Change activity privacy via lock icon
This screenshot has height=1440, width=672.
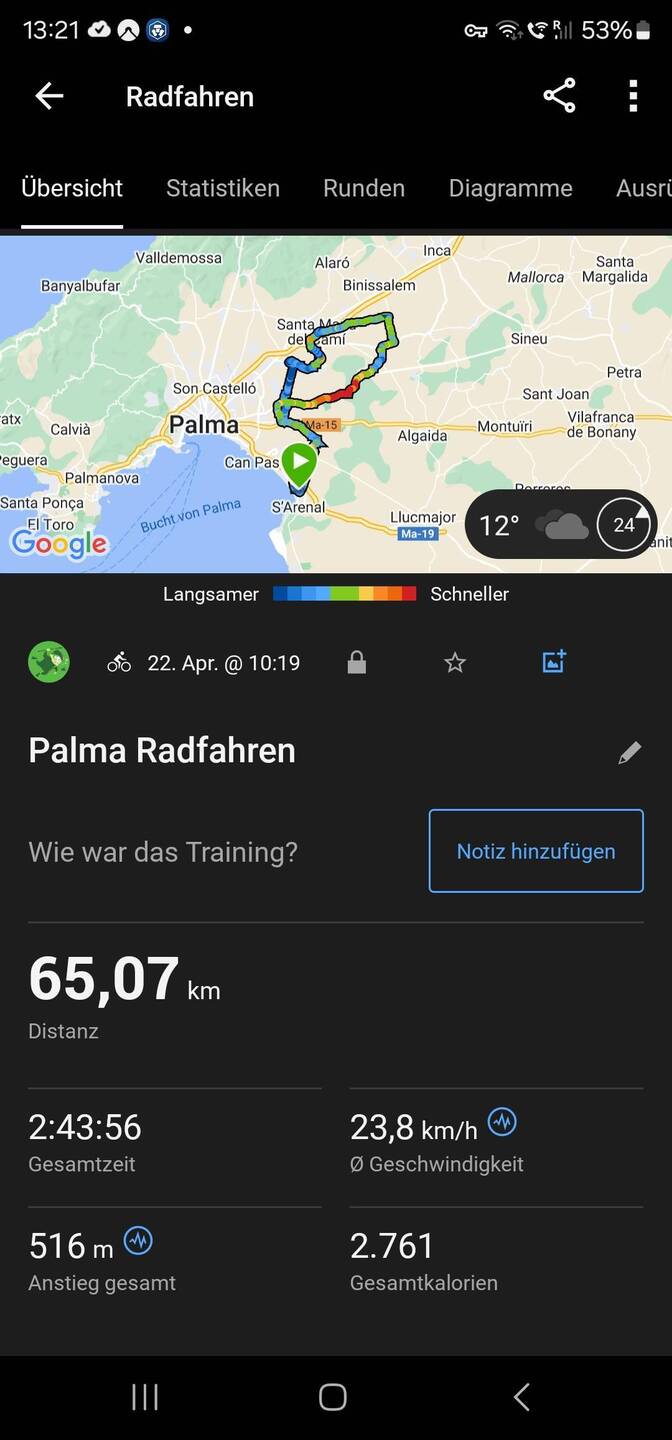click(x=356, y=662)
